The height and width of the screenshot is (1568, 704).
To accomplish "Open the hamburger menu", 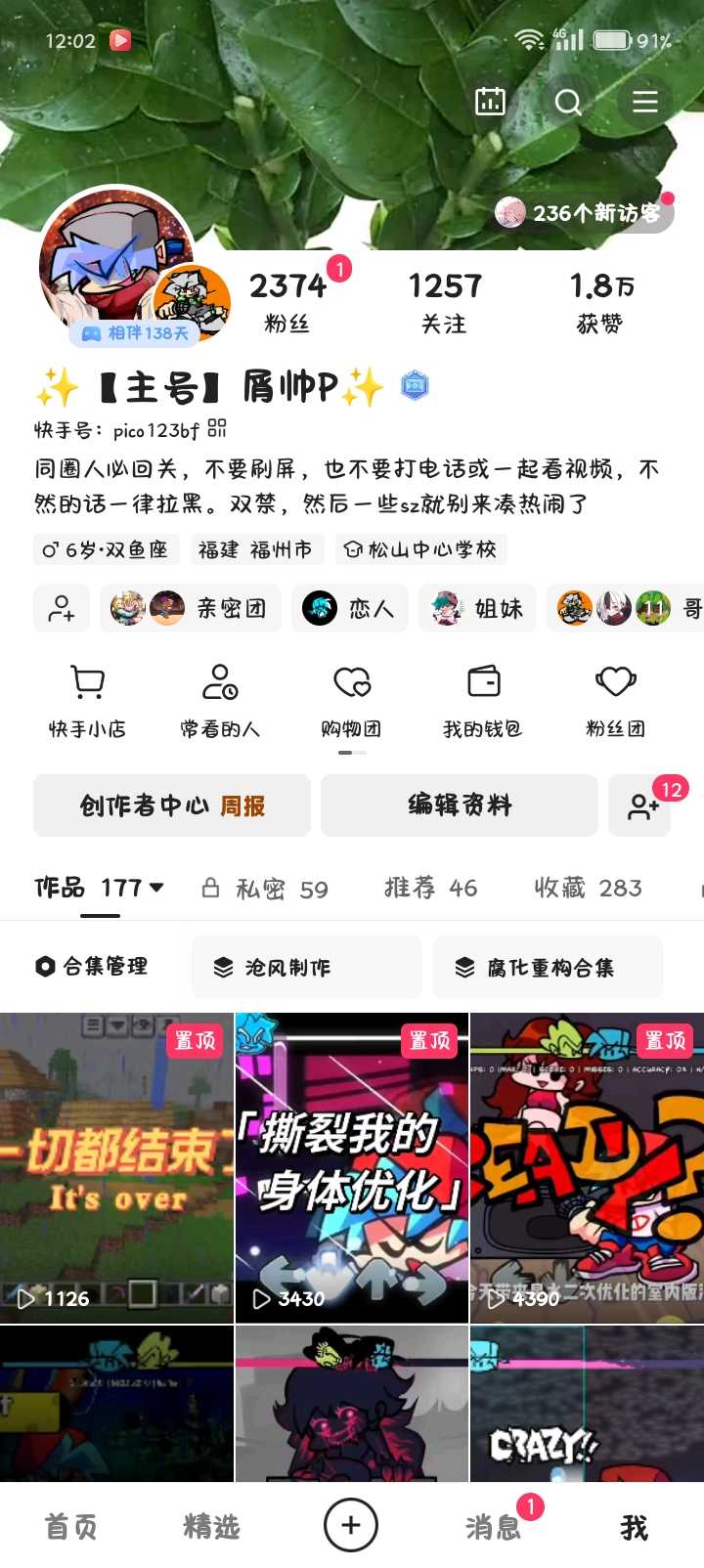I will click(645, 102).
